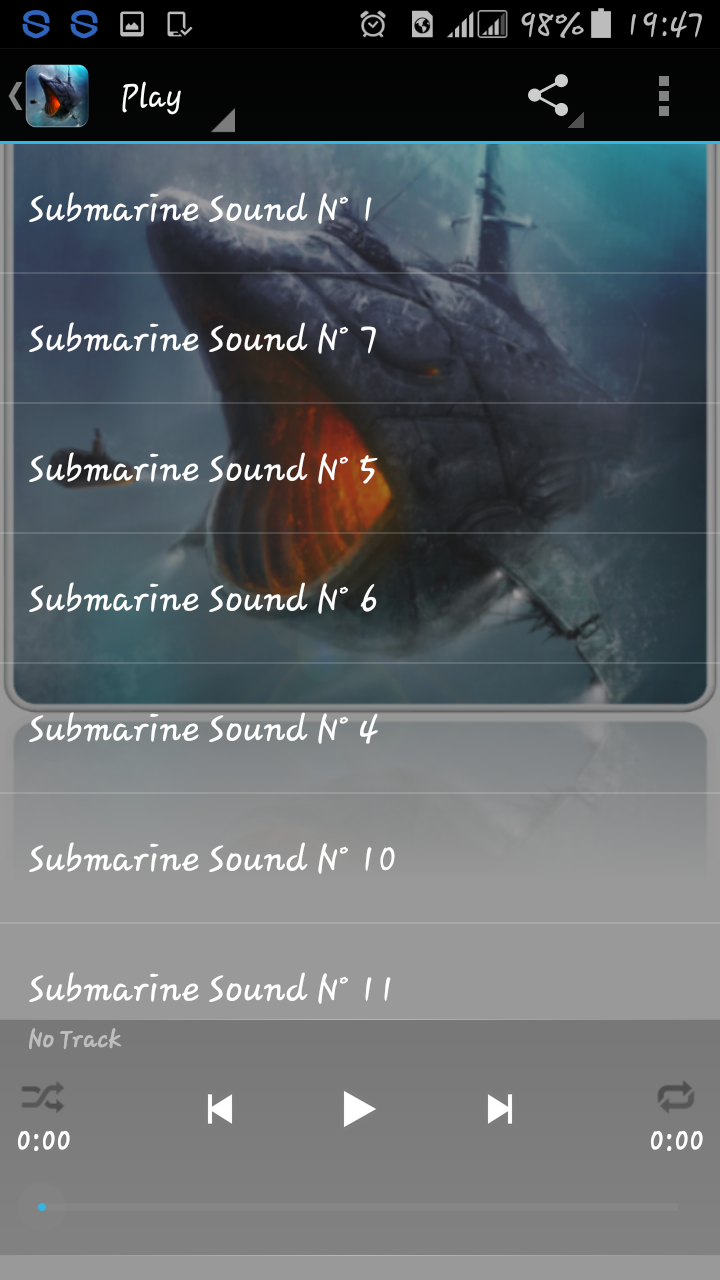Open the overflow menu
Viewport: 720px width, 1280px height.
[663, 97]
